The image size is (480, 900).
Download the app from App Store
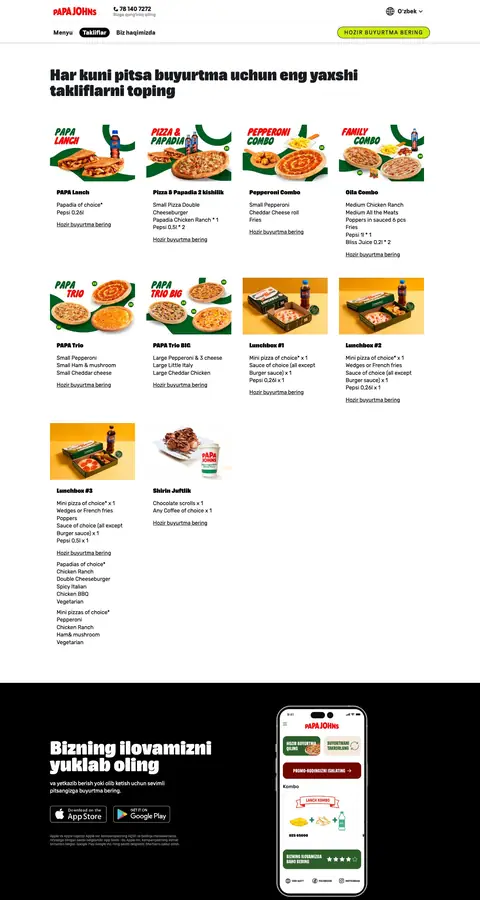pos(78,814)
